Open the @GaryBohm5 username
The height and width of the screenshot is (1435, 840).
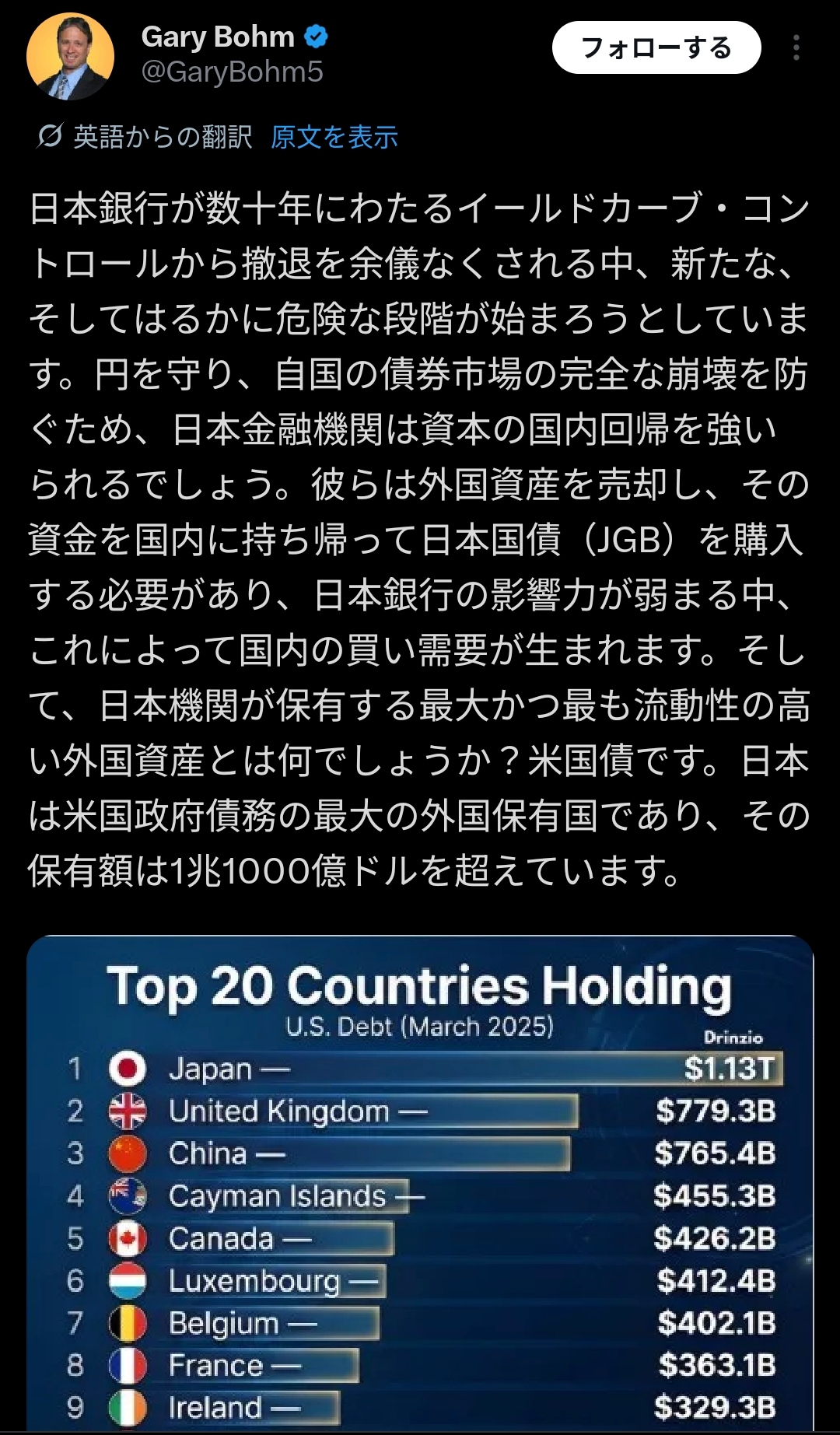pyautogui.click(x=232, y=72)
